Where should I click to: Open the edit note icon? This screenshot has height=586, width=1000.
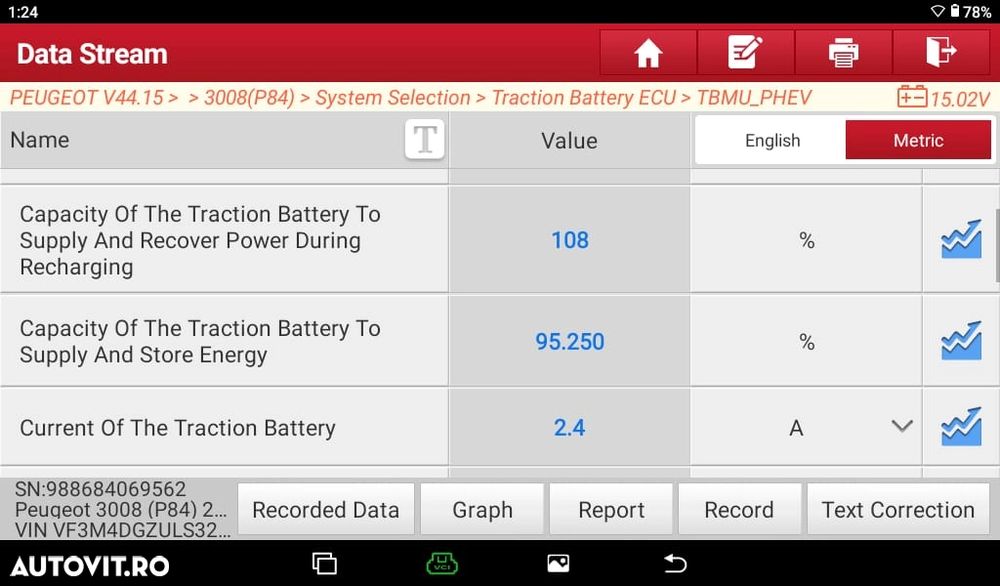[745, 53]
